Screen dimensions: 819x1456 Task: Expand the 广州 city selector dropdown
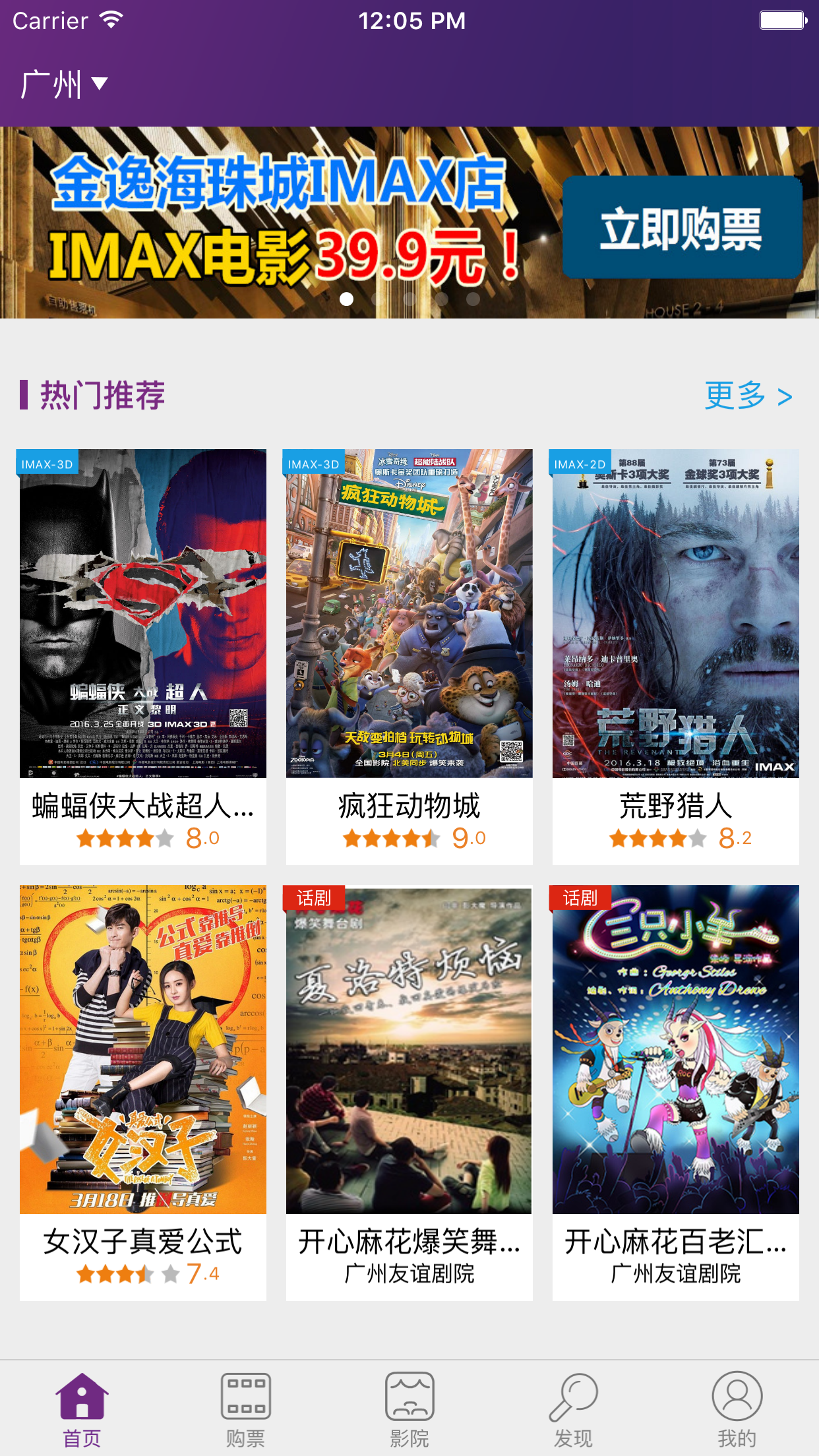pyautogui.click(x=63, y=83)
